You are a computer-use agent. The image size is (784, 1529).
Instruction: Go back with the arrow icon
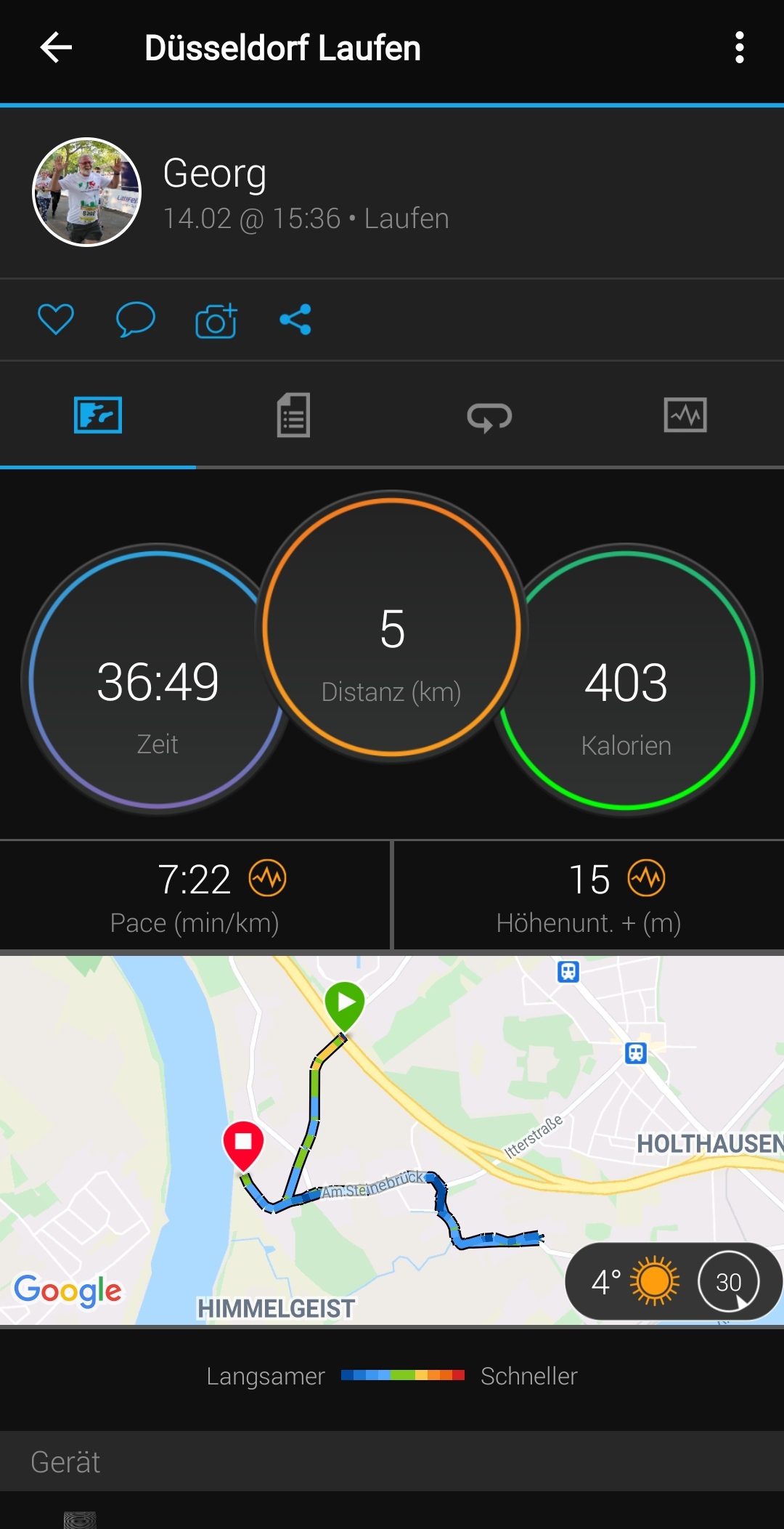coord(56,48)
